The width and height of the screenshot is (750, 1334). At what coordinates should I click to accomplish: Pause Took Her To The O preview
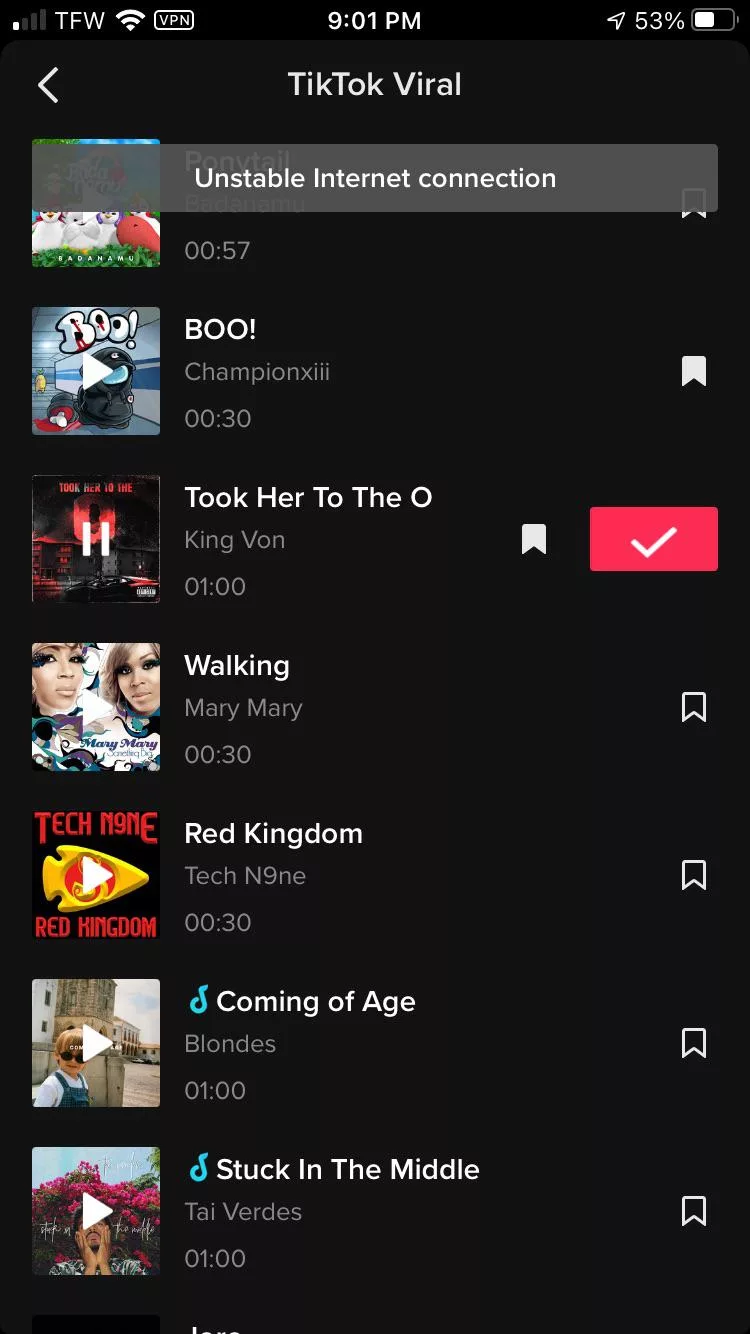tap(96, 539)
